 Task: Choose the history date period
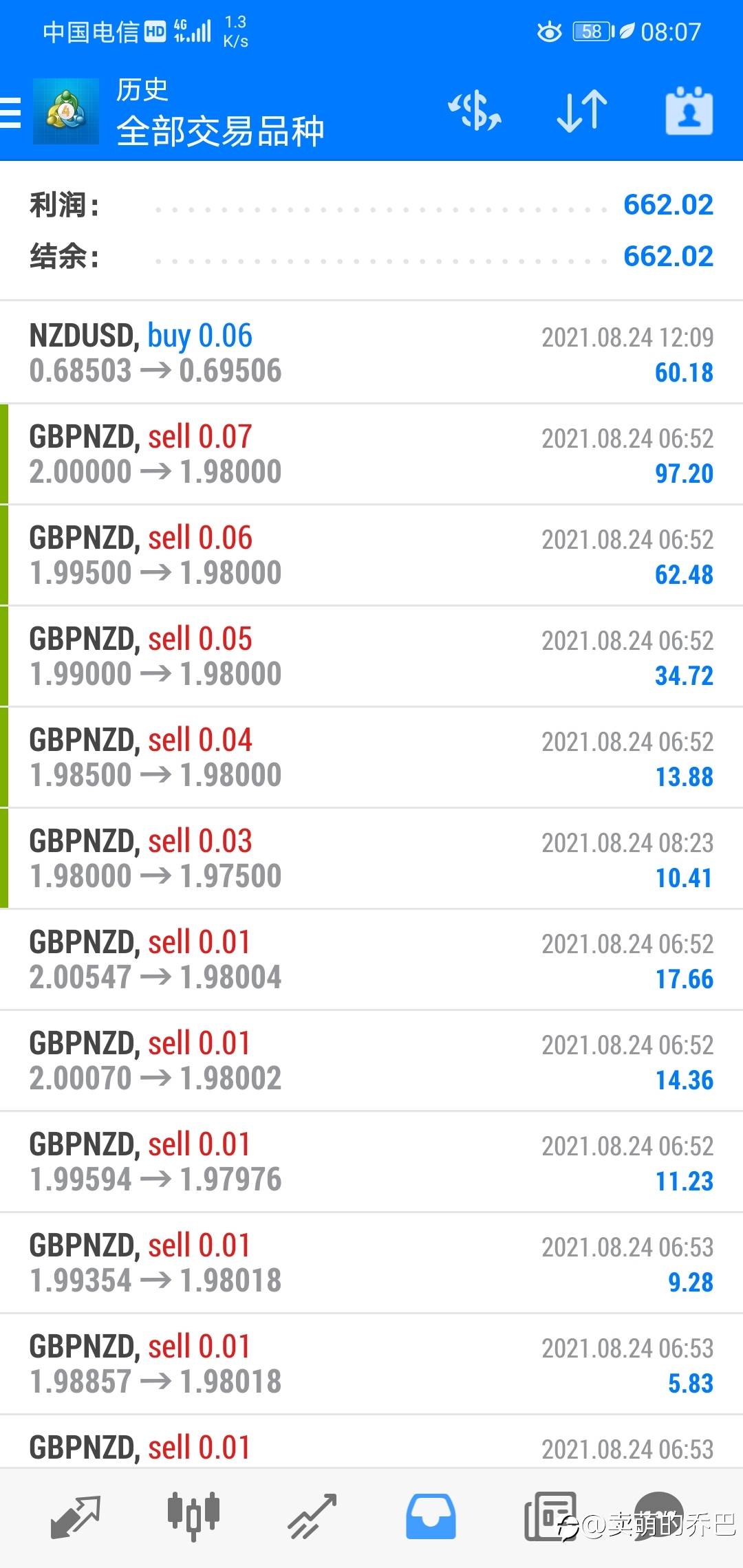pyautogui.click(x=689, y=111)
